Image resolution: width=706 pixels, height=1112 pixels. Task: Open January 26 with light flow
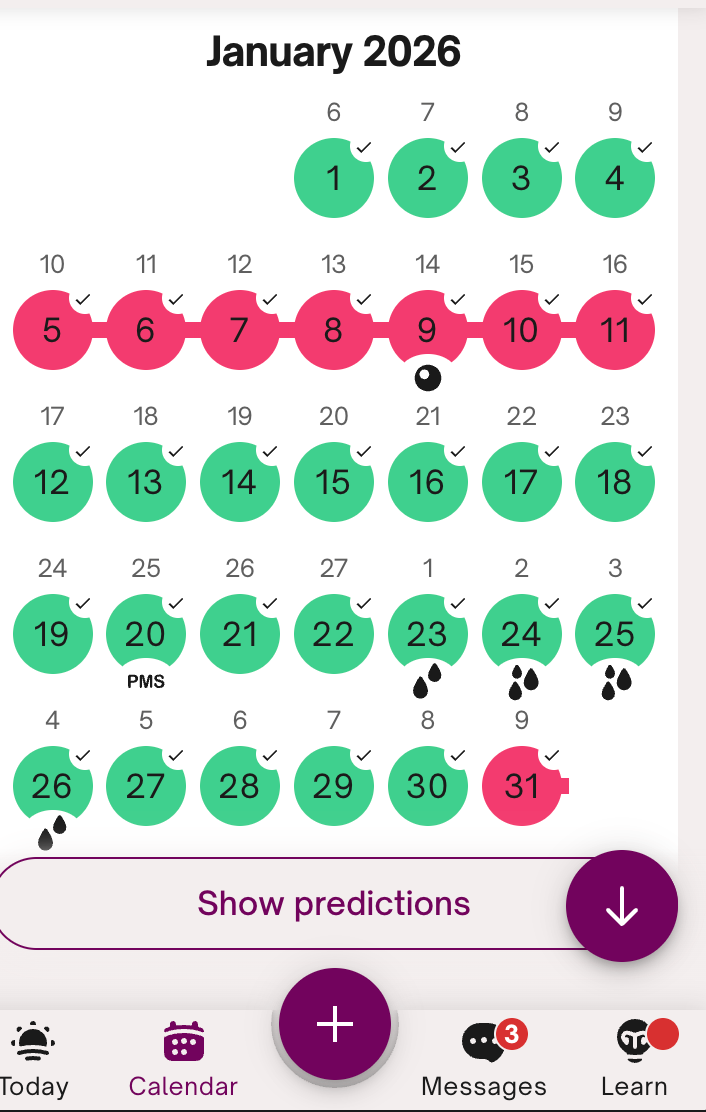click(x=52, y=786)
